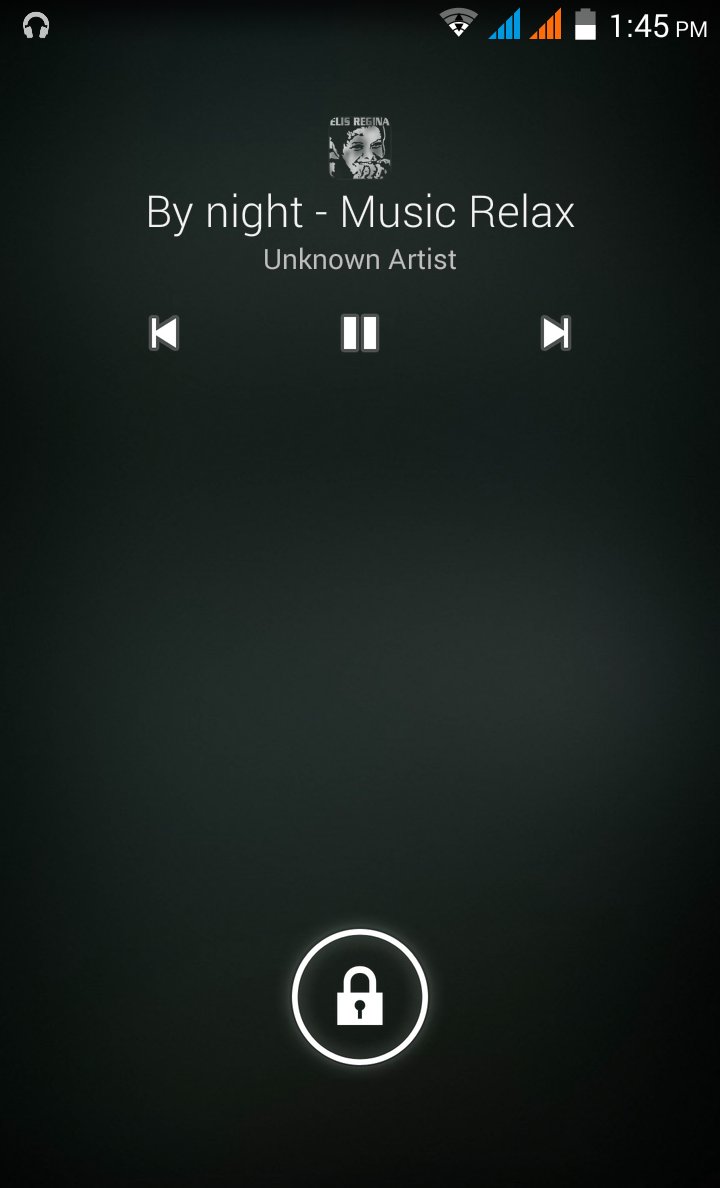This screenshot has height=1188, width=720.
Task: Pause the currently playing song
Action: (359, 333)
